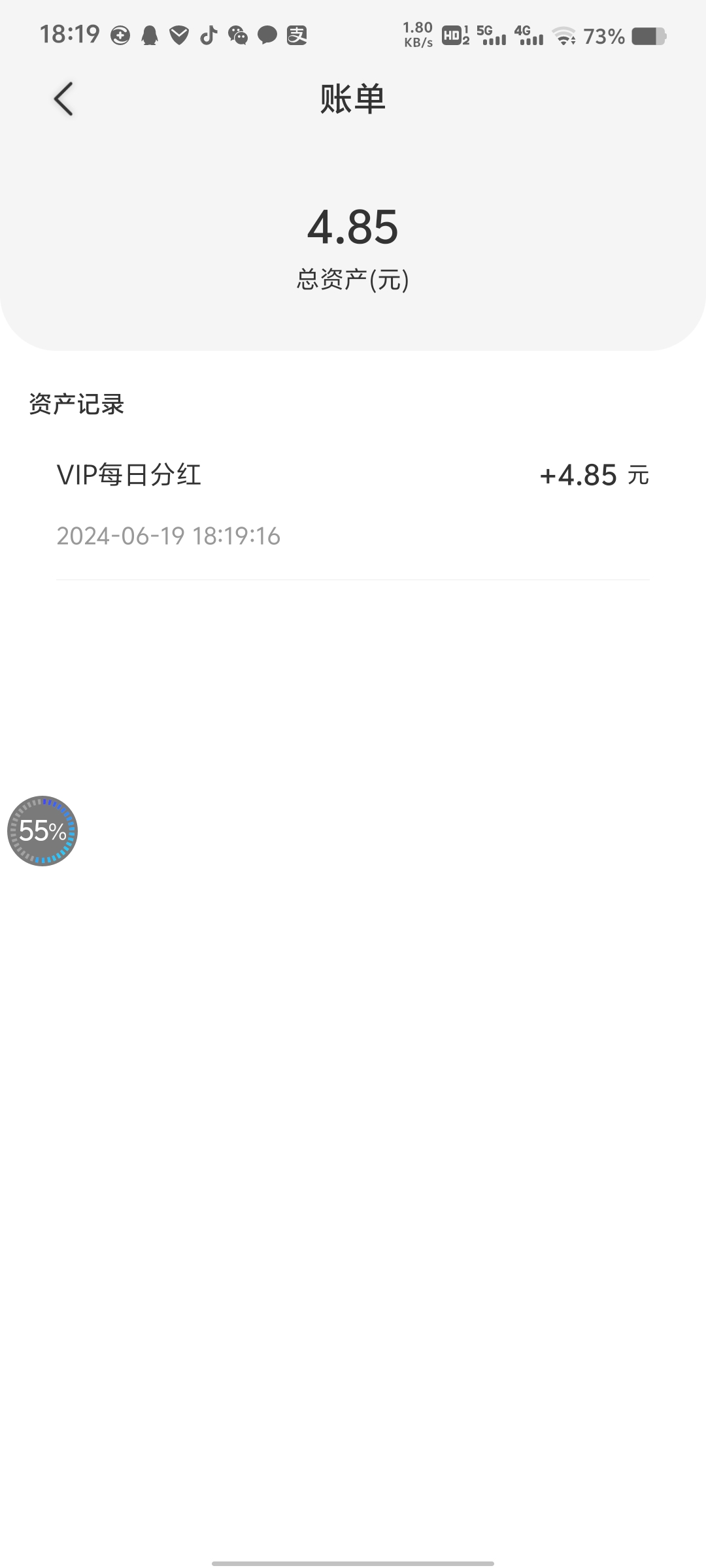Viewport: 706px width, 1568px height.
Task: Go back from the 账单 page
Action: click(x=63, y=99)
